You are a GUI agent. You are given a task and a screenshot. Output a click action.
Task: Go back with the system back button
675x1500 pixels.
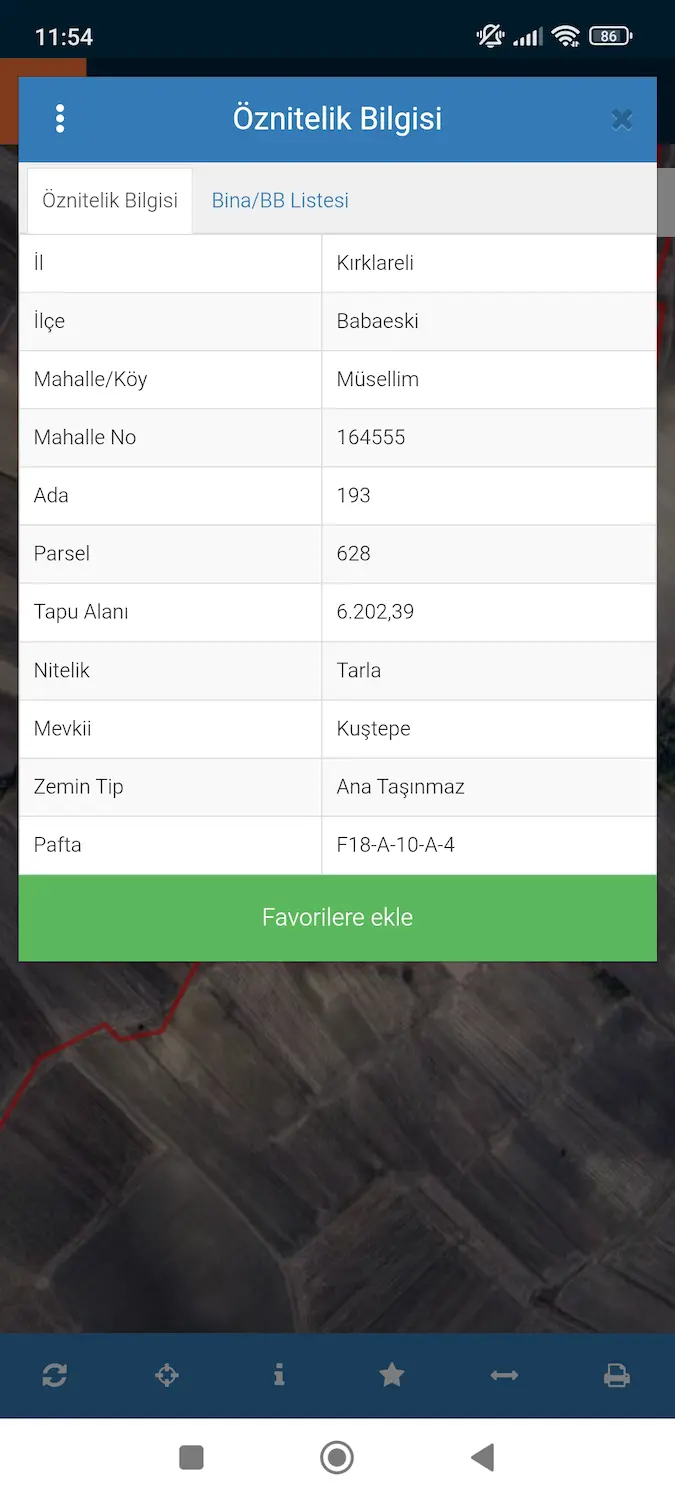(483, 1458)
